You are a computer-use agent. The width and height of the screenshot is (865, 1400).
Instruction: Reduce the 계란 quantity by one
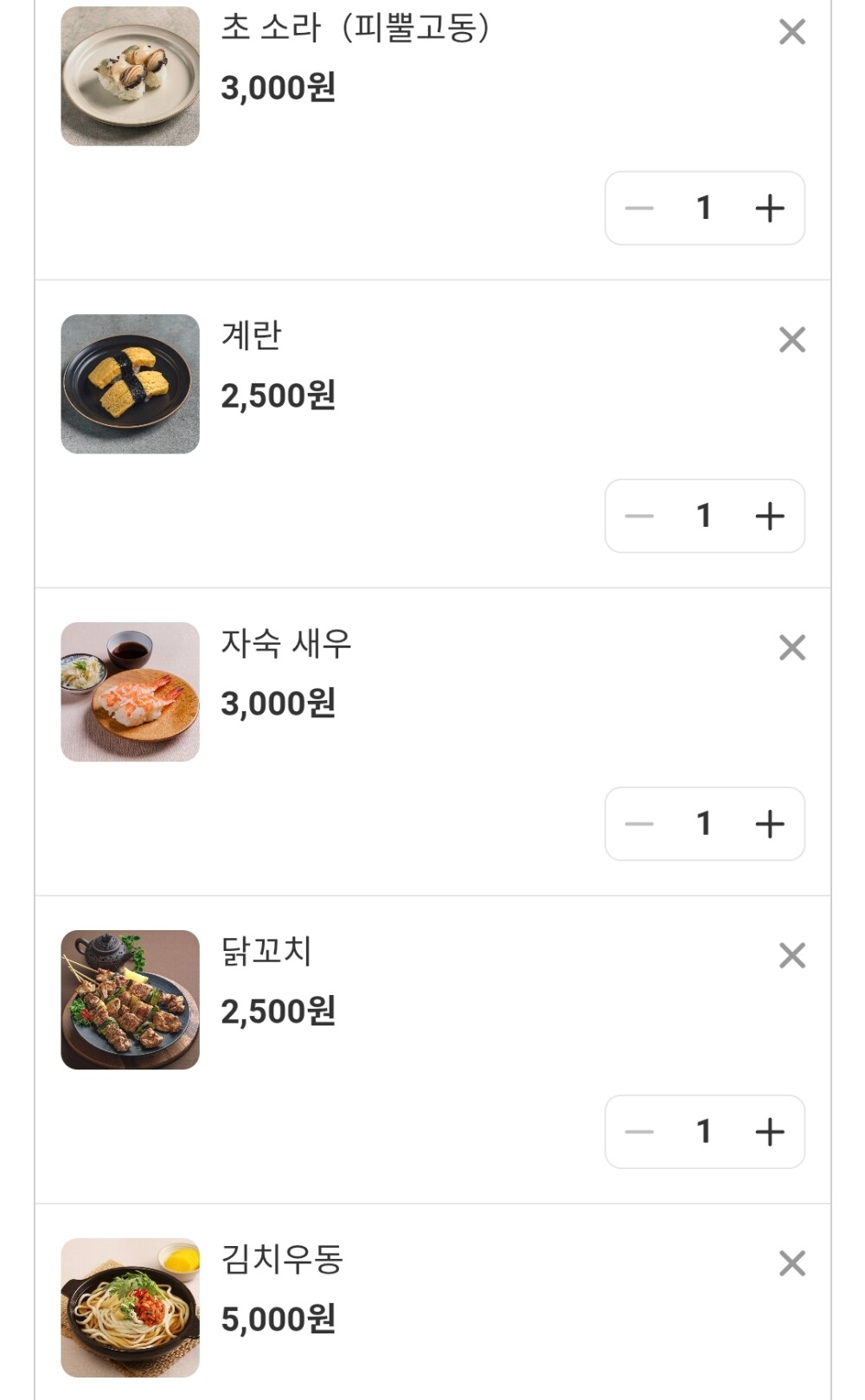coord(639,517)
